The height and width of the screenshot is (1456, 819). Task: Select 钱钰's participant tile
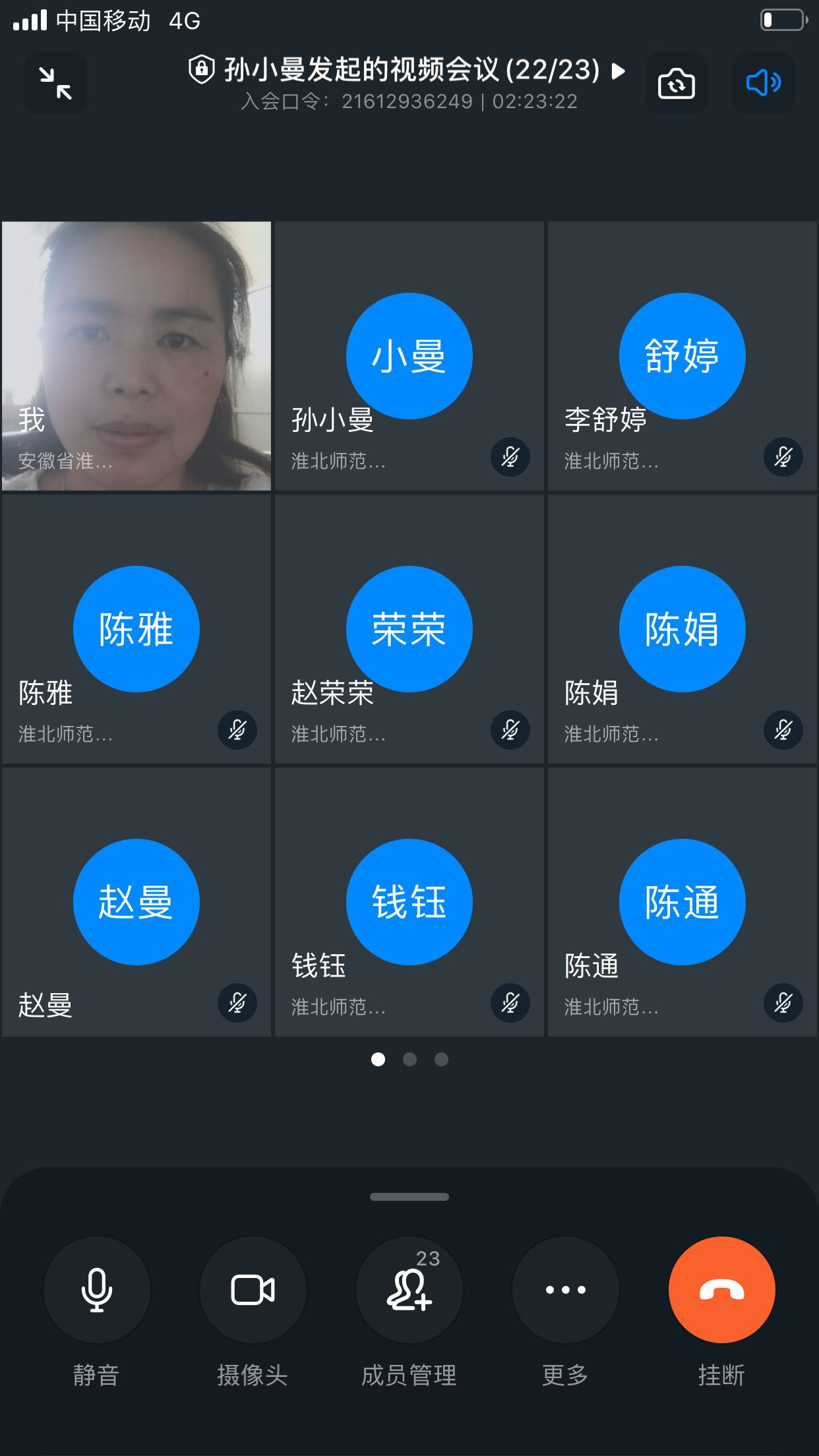point(409,902)
